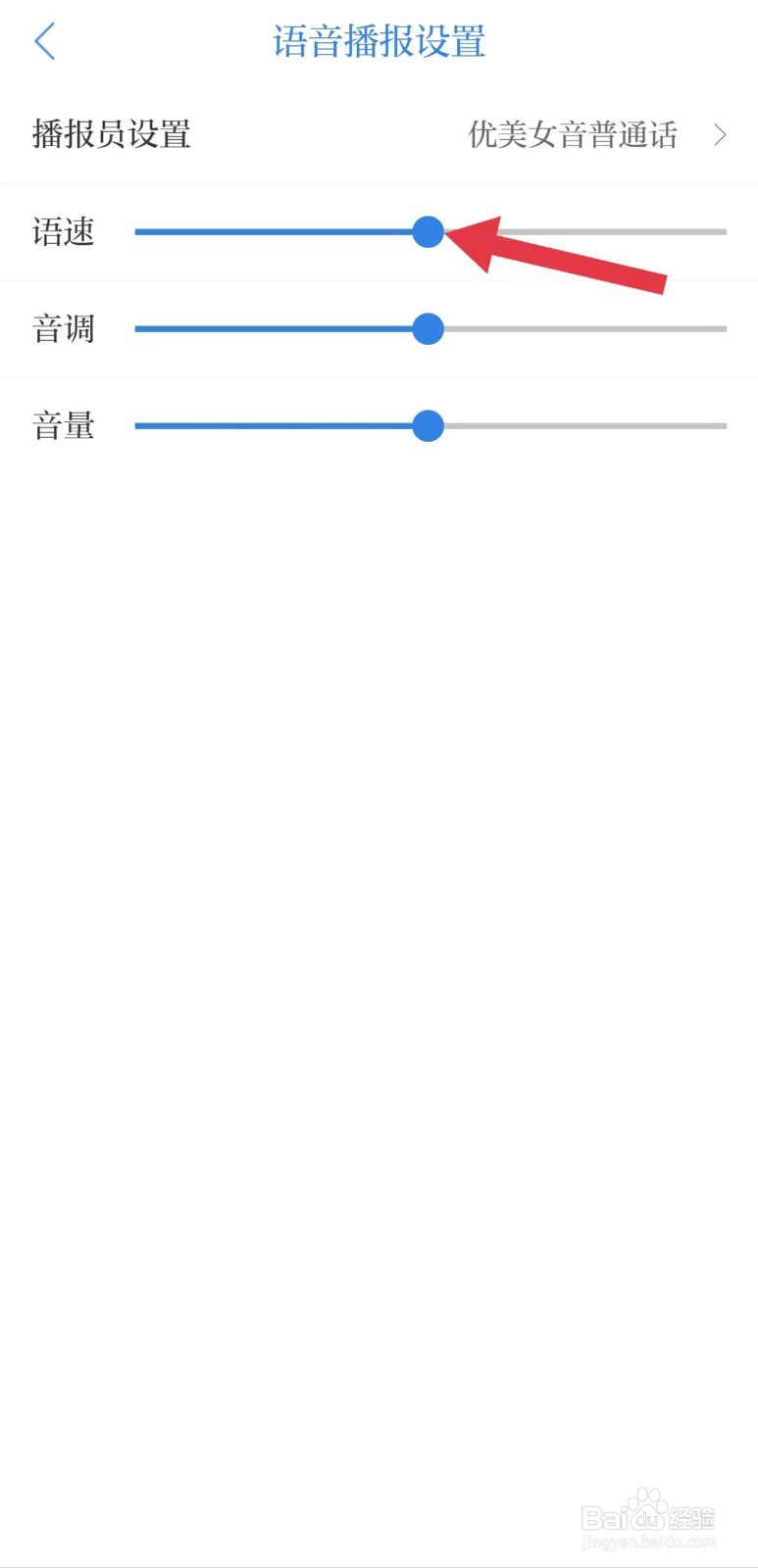Viewport: 758px width, 1568px height.
Task: Tap the 播报员设置 row label
Action: point(111,134)
